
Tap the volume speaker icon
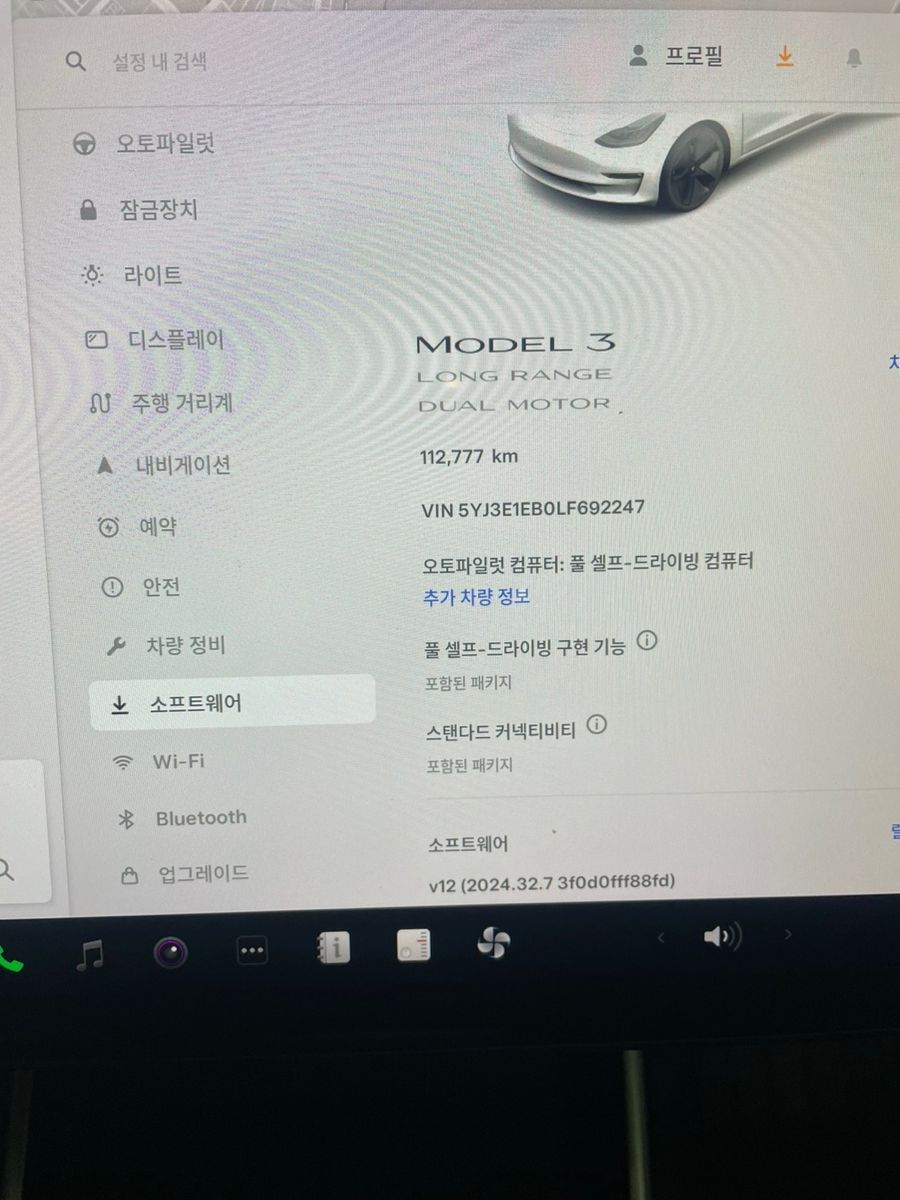(721, 937)
